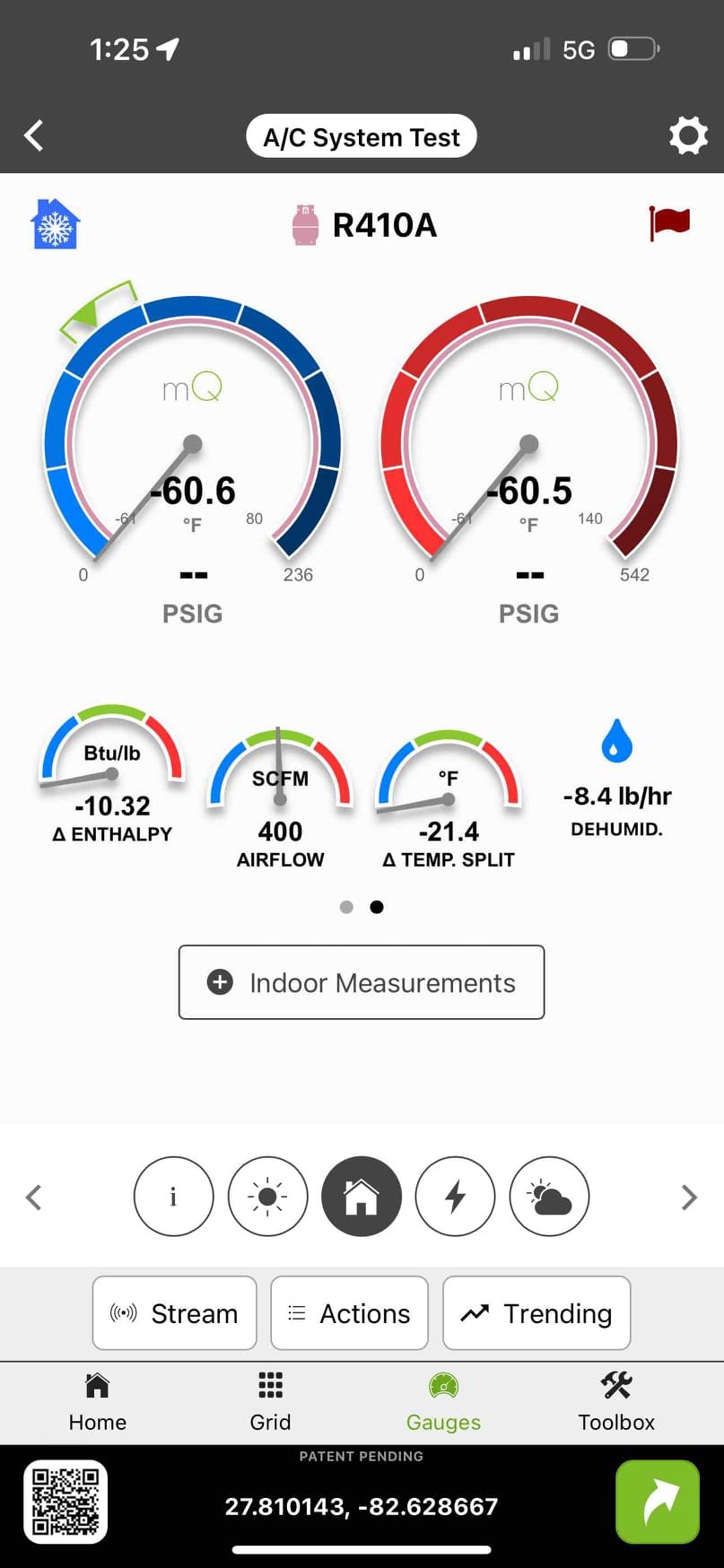Start Stream
The image size is (724, 1568).
(x=175, y=1313)
